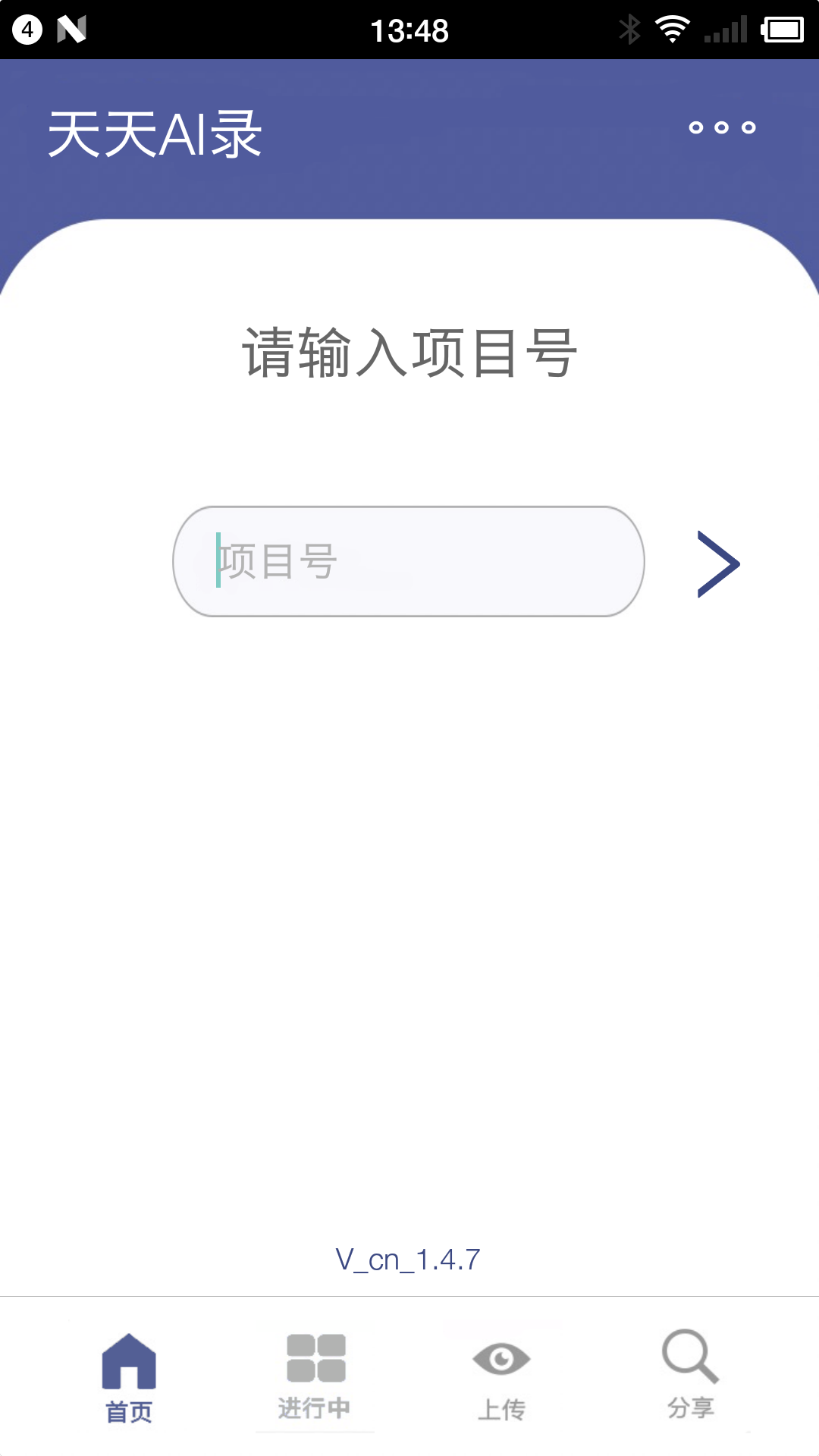Image resolution: width=819 pixels, height=1456 pixels.
Task: Click the battery indicator icon
Action: tap(781, 29)
